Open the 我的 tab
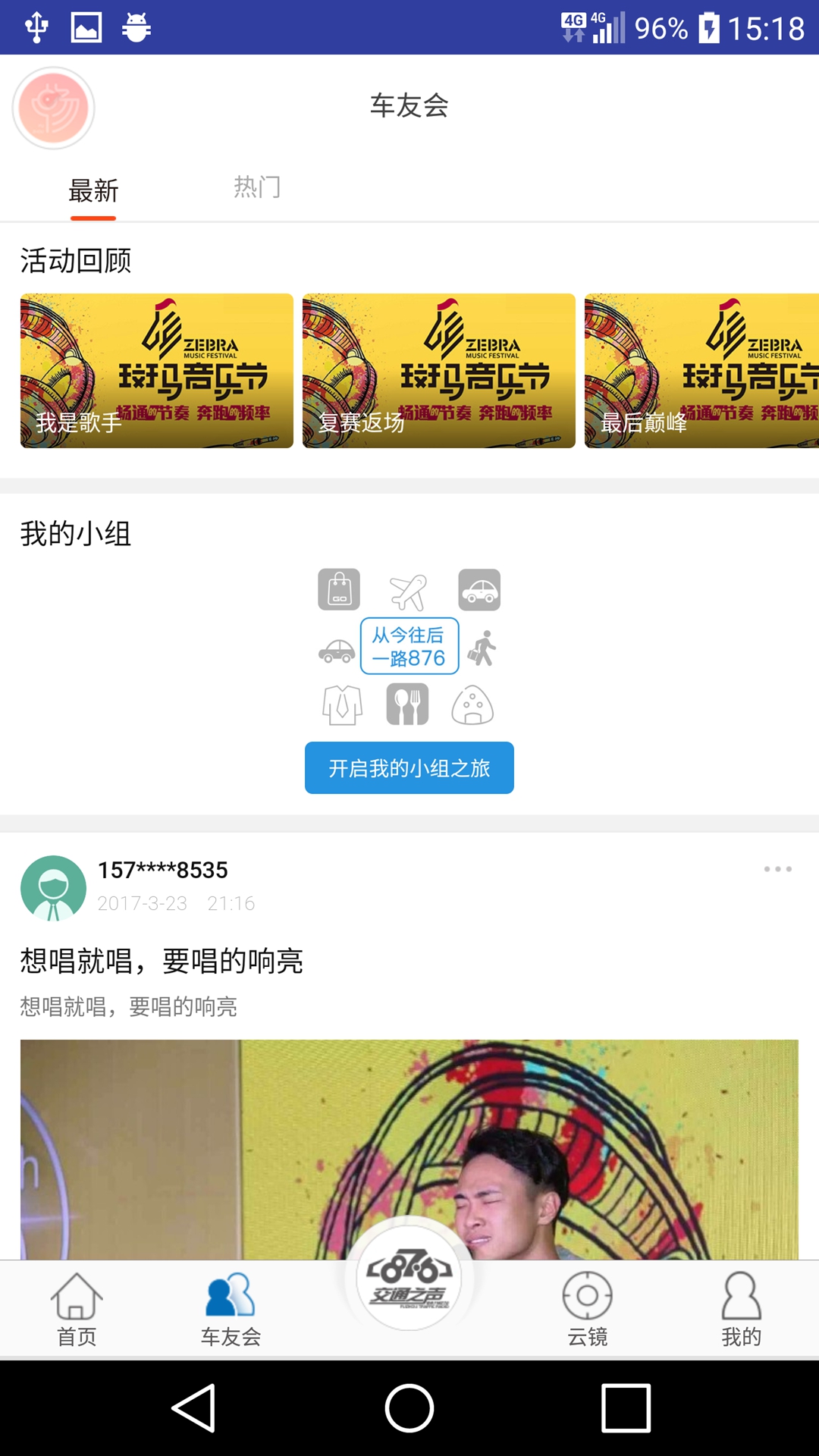The image size is (819, 1456). pos(741,1310)
